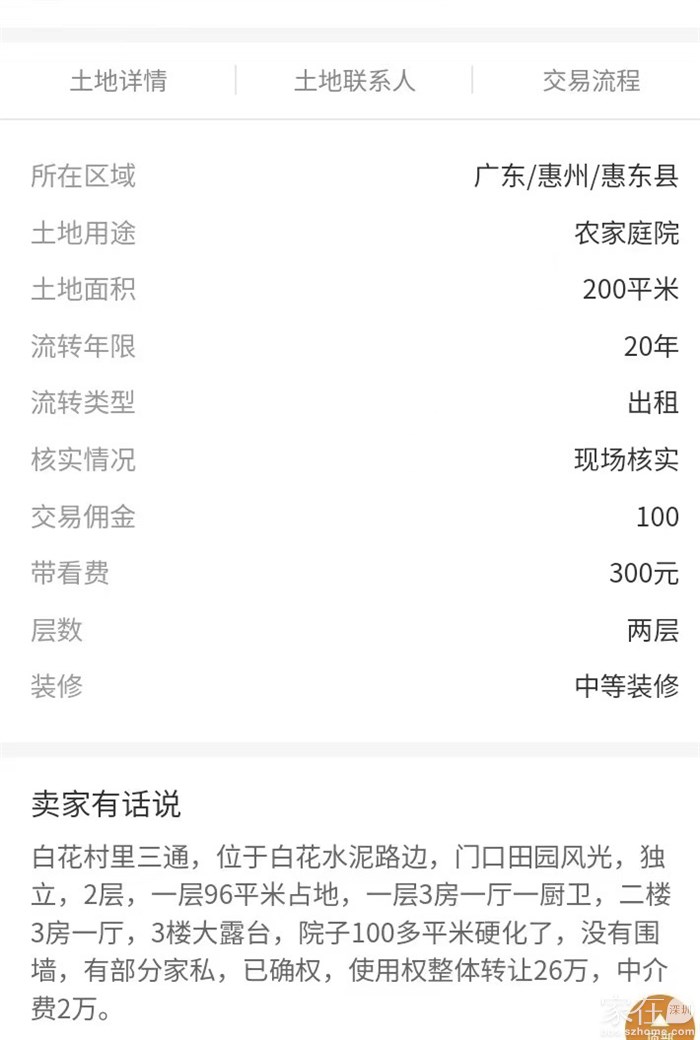Switch to the 土地详情 tab
This screenshot has width=700, height=1040.
pyautogui.click(x=118, y=81)
